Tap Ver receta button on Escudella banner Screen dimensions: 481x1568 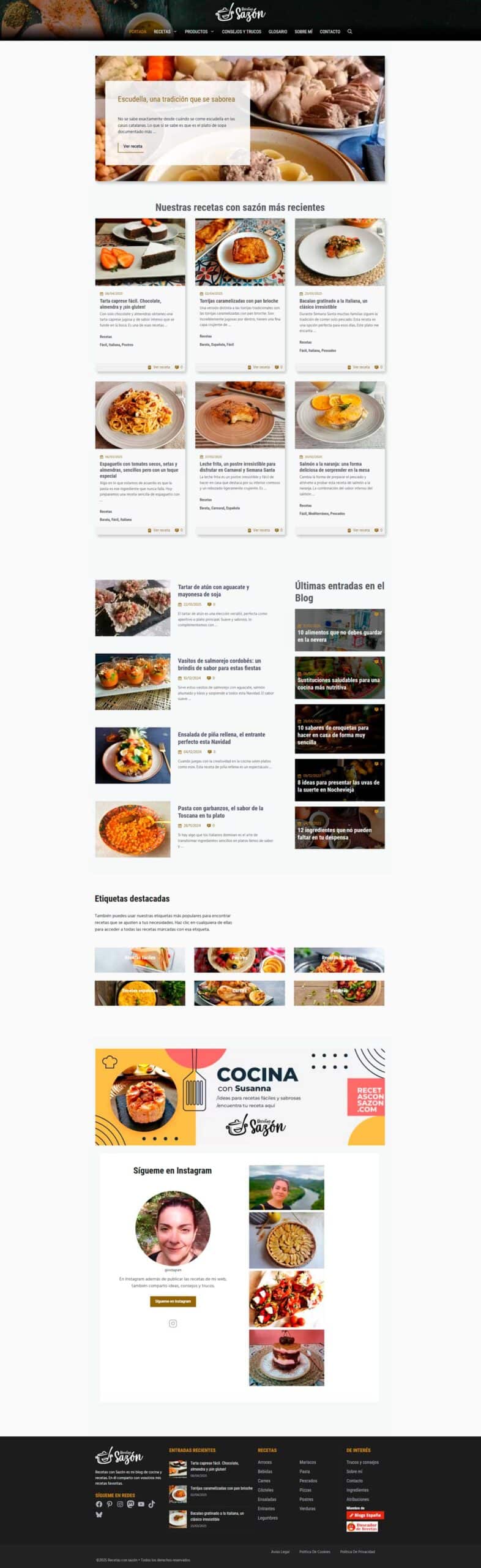click(x=132, y=146)
